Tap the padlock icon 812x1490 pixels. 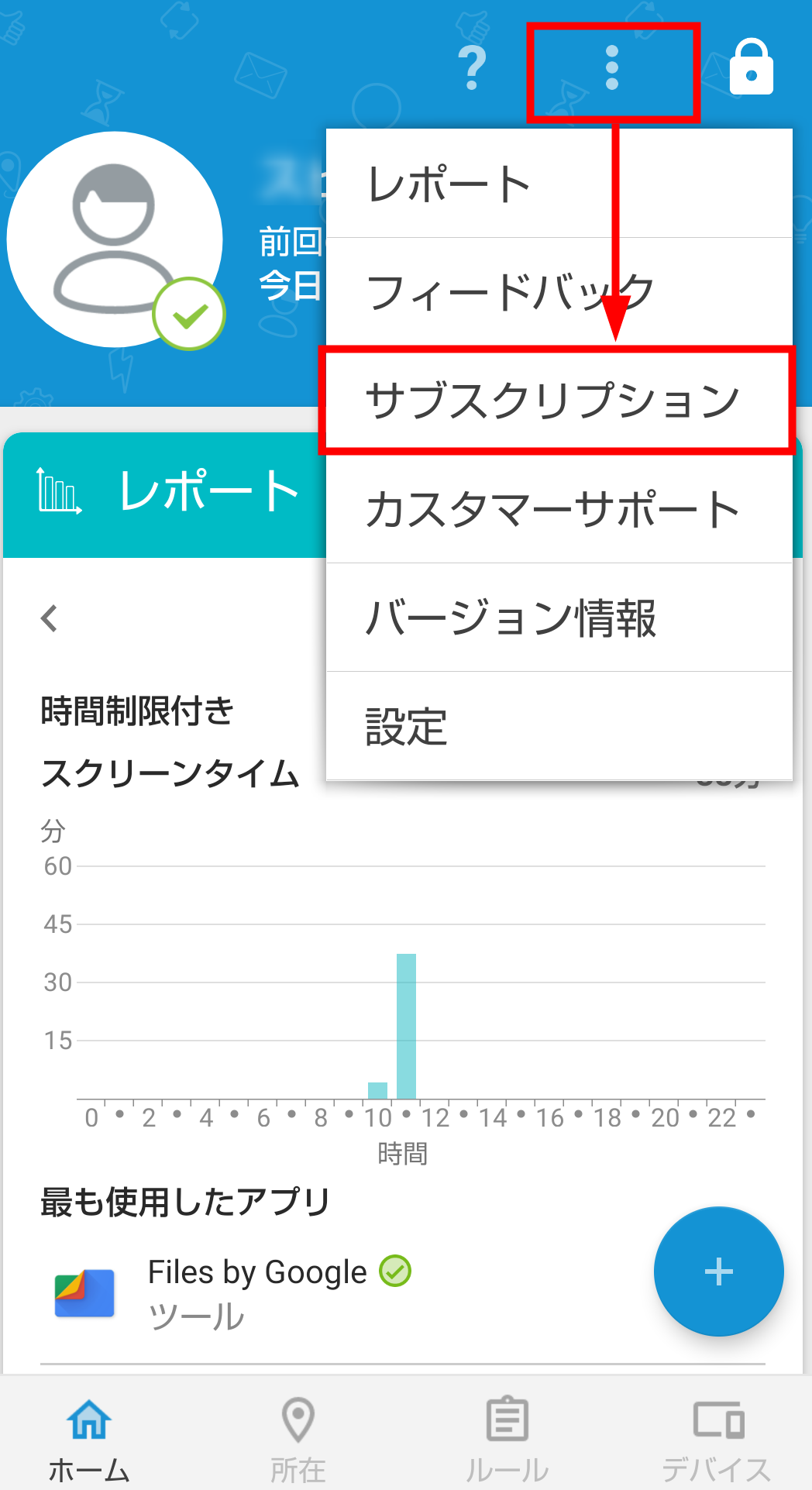[752, 67]
